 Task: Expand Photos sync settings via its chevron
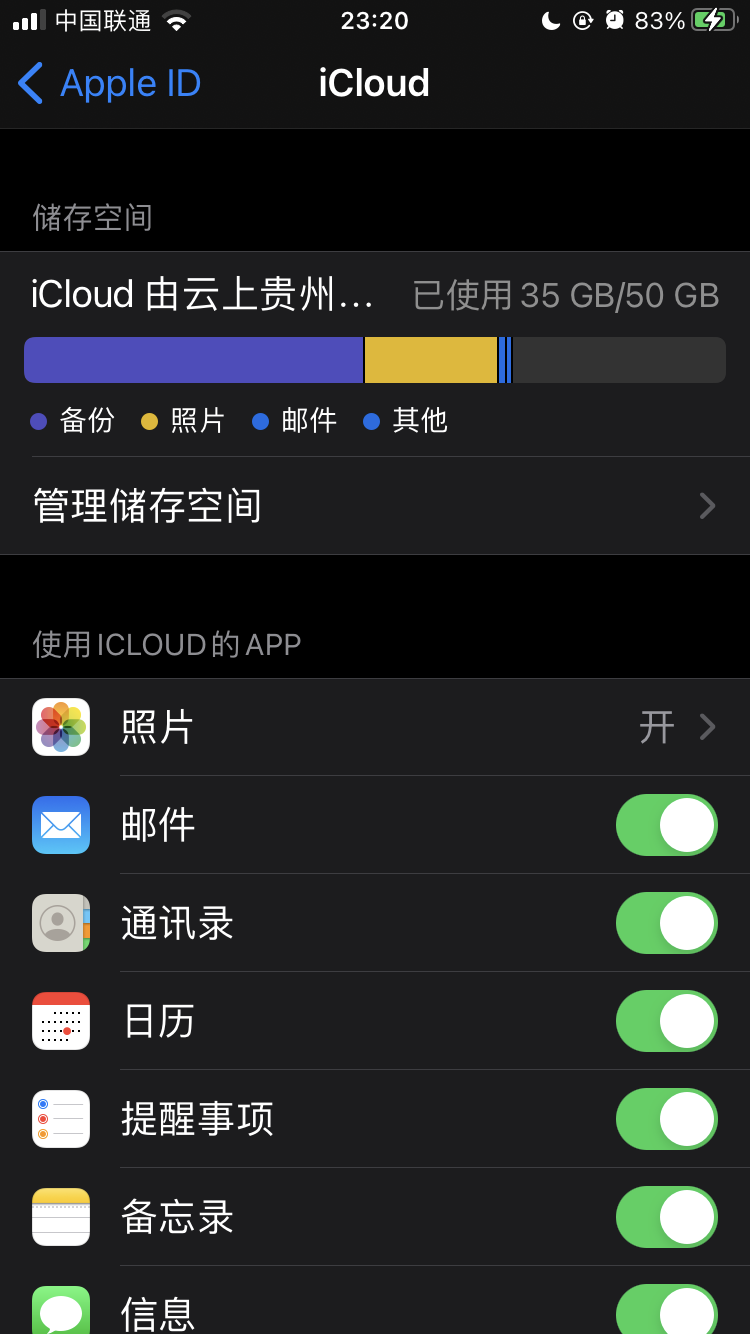tap(707, 727)
